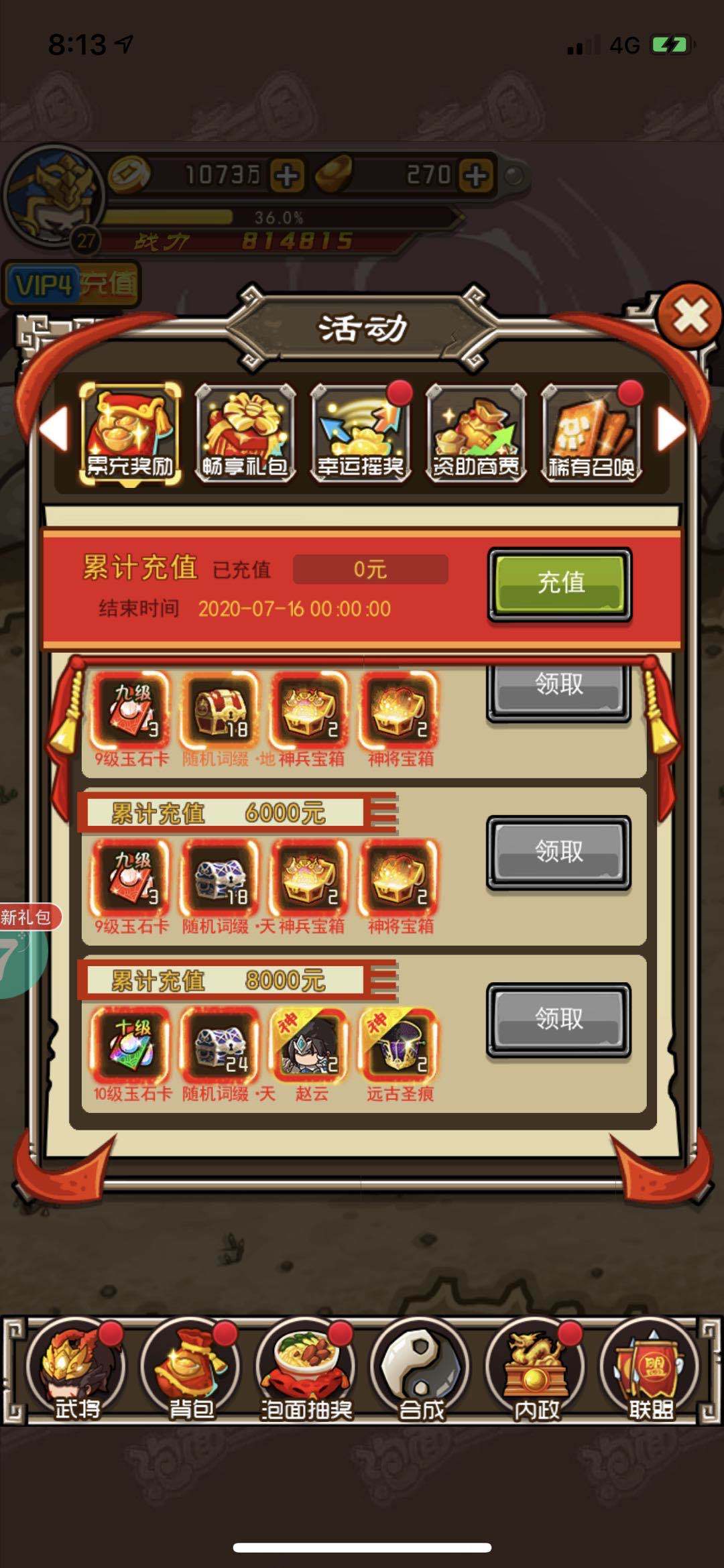Tap the left arrow in activity tabs
The image size is (724, 1568).
(54, 429)
